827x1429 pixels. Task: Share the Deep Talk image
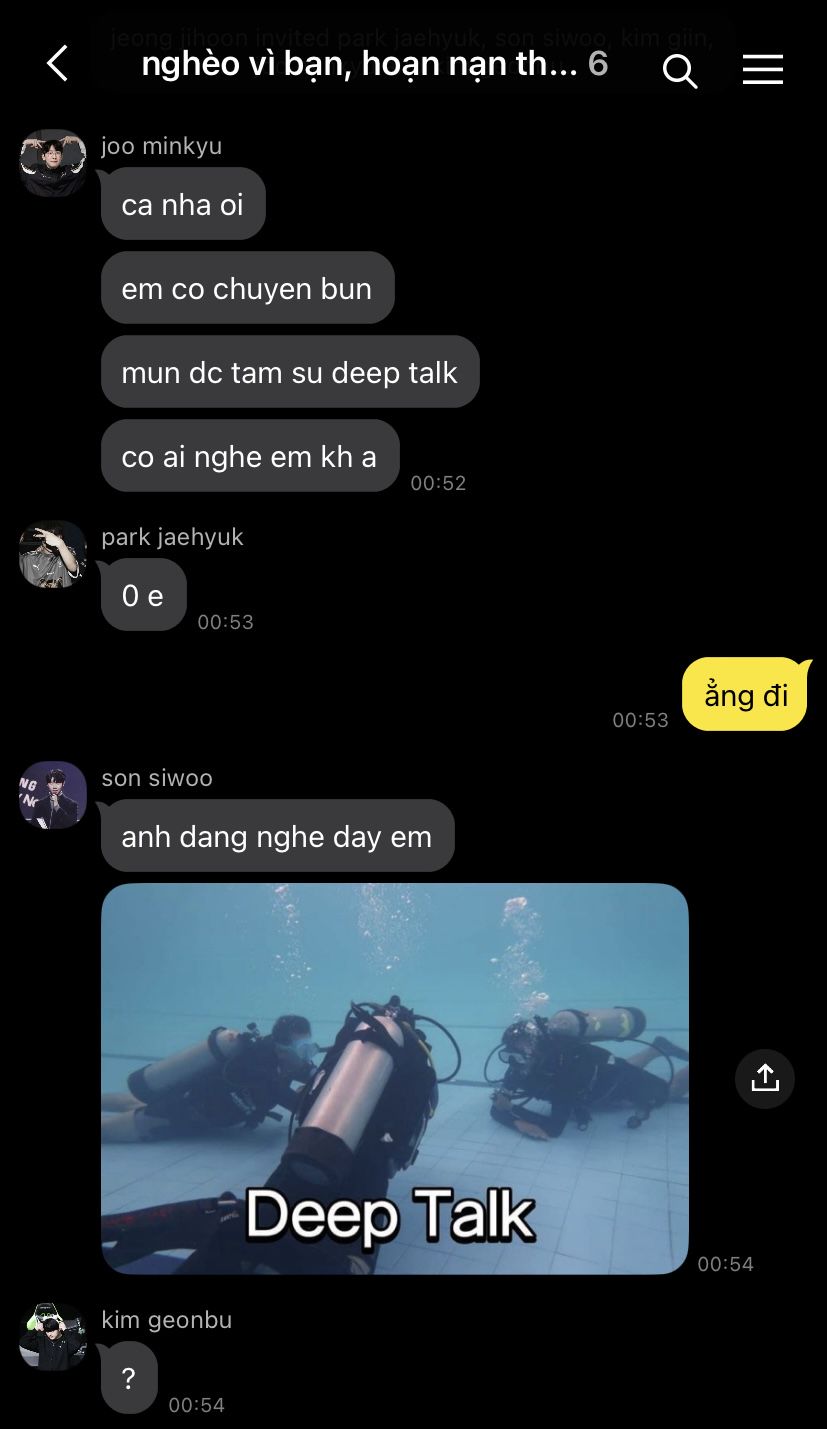765,1078
